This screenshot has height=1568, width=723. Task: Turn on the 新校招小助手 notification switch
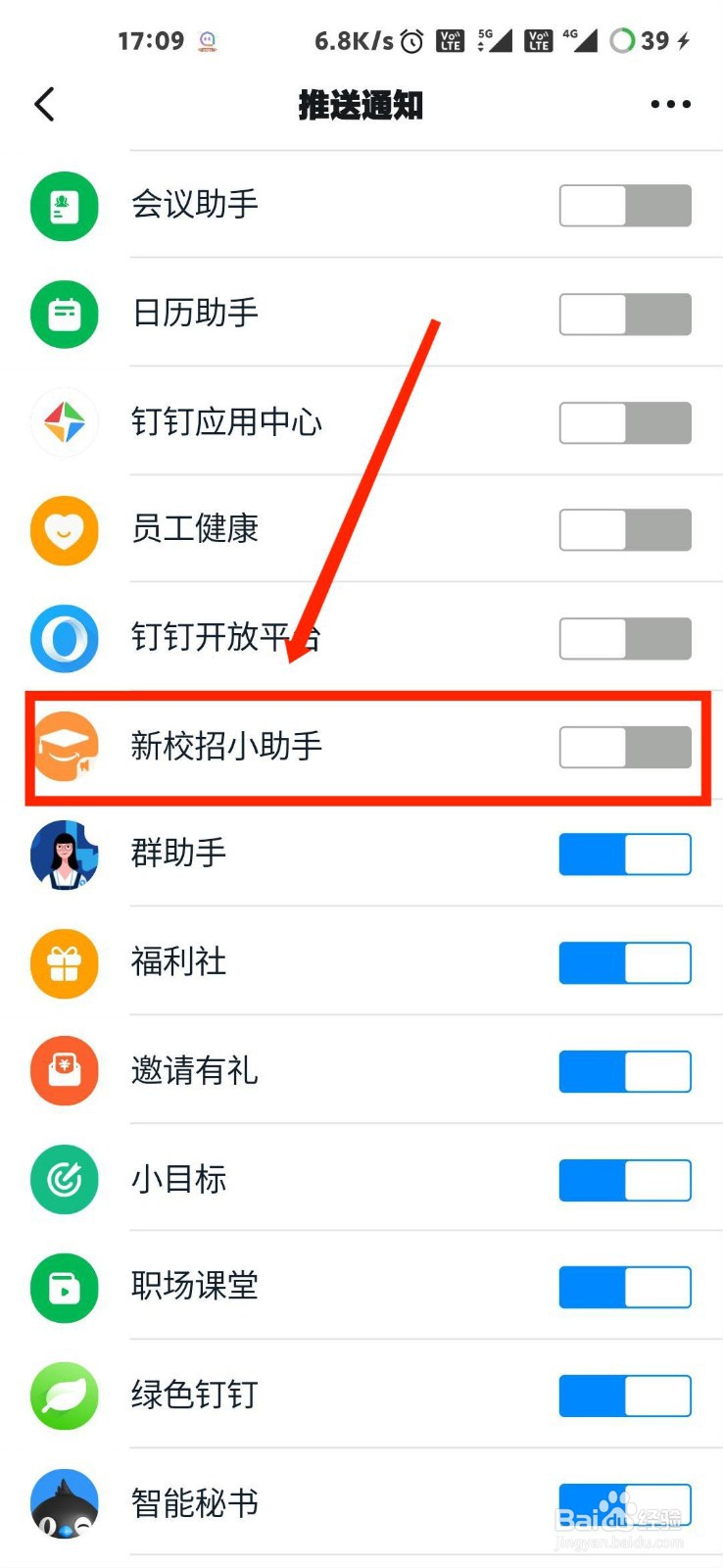624,747
